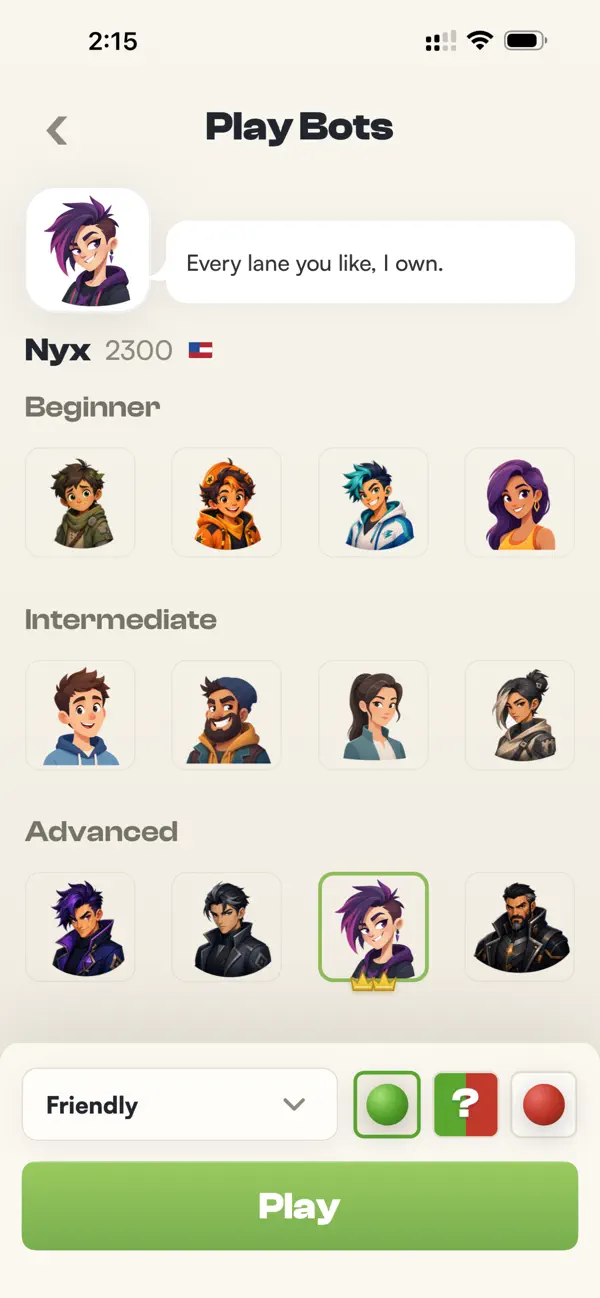Select the Intermediate boy in blue hoodie
Screen dimensions: 600x1298
tap(80, 715)
